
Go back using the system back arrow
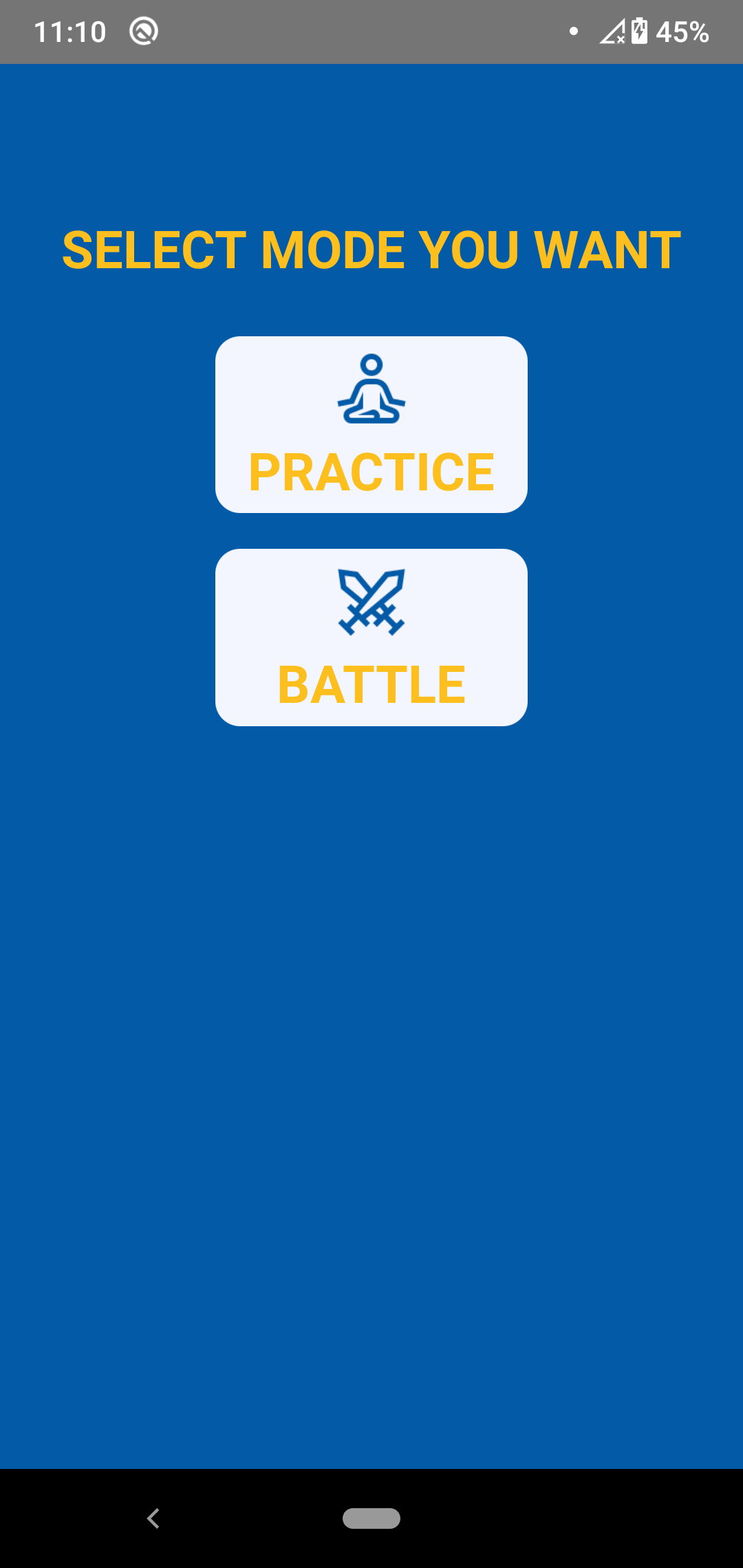click(x=153, y=1518)
